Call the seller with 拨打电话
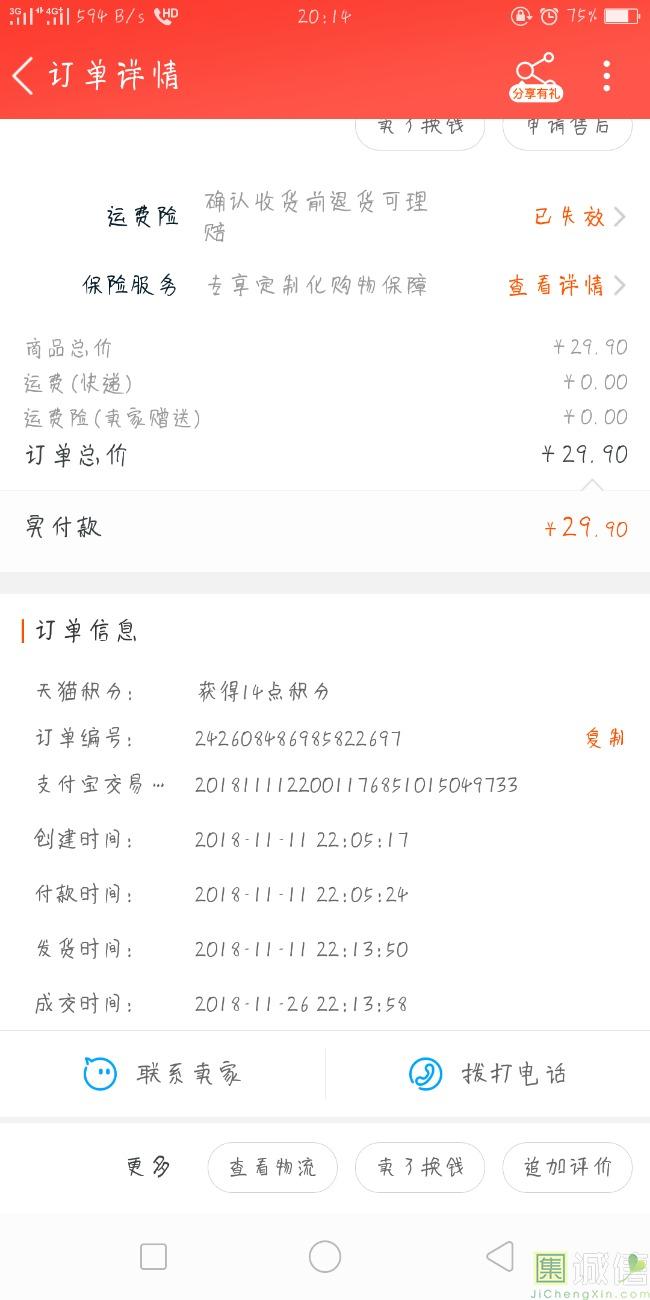The image size is (650, 1300). (488, 1074)
